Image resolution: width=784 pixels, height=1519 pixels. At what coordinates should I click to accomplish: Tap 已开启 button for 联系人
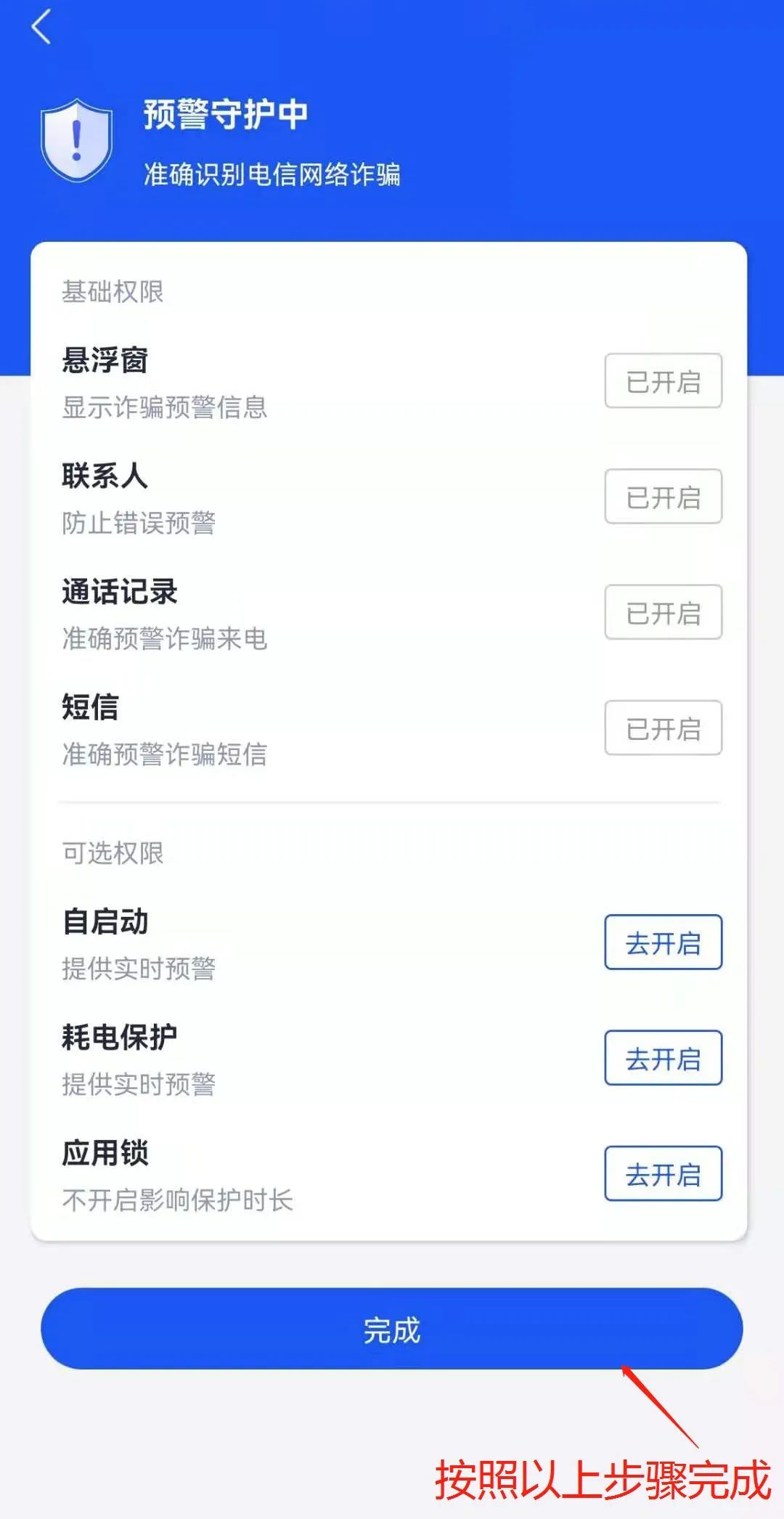tap(663, 497)
